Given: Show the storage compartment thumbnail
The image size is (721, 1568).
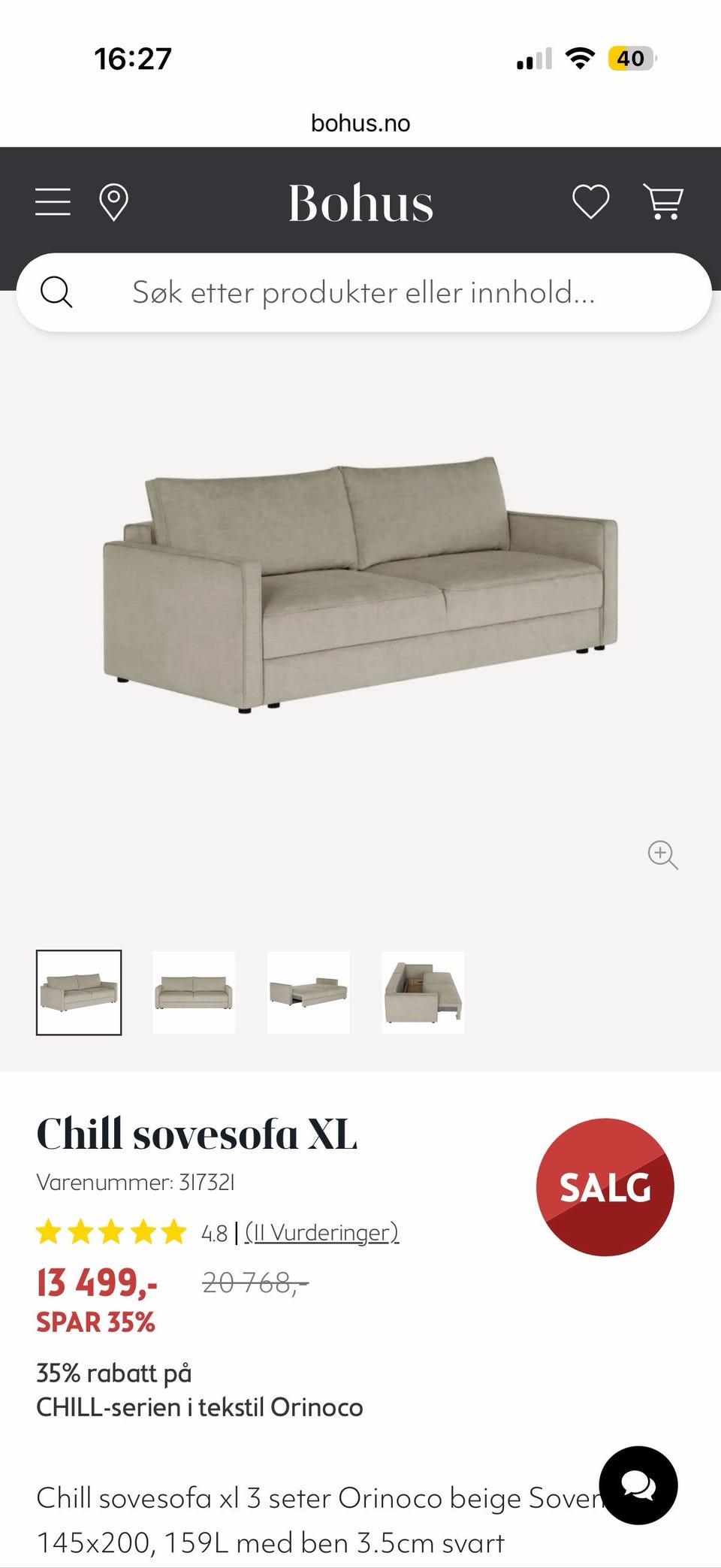Looking at the screenshot, I should point(423,992).
